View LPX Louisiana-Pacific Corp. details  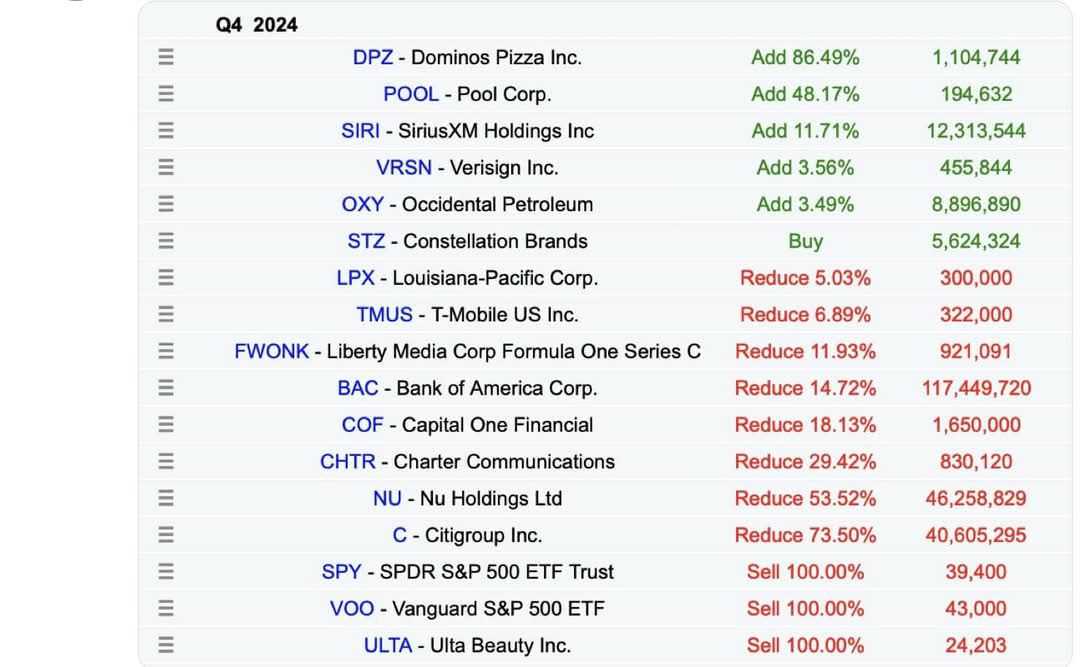[356, 278]
